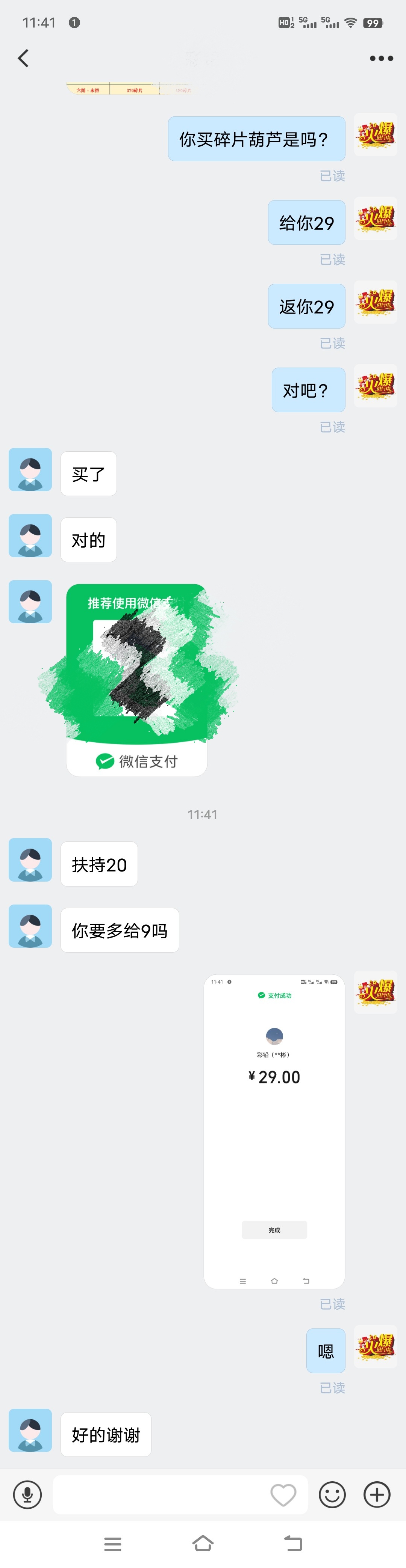The width and height of the screenshot is (406, 1568).
Task: Tap the system home button
Action: (x=203, y=1543)
